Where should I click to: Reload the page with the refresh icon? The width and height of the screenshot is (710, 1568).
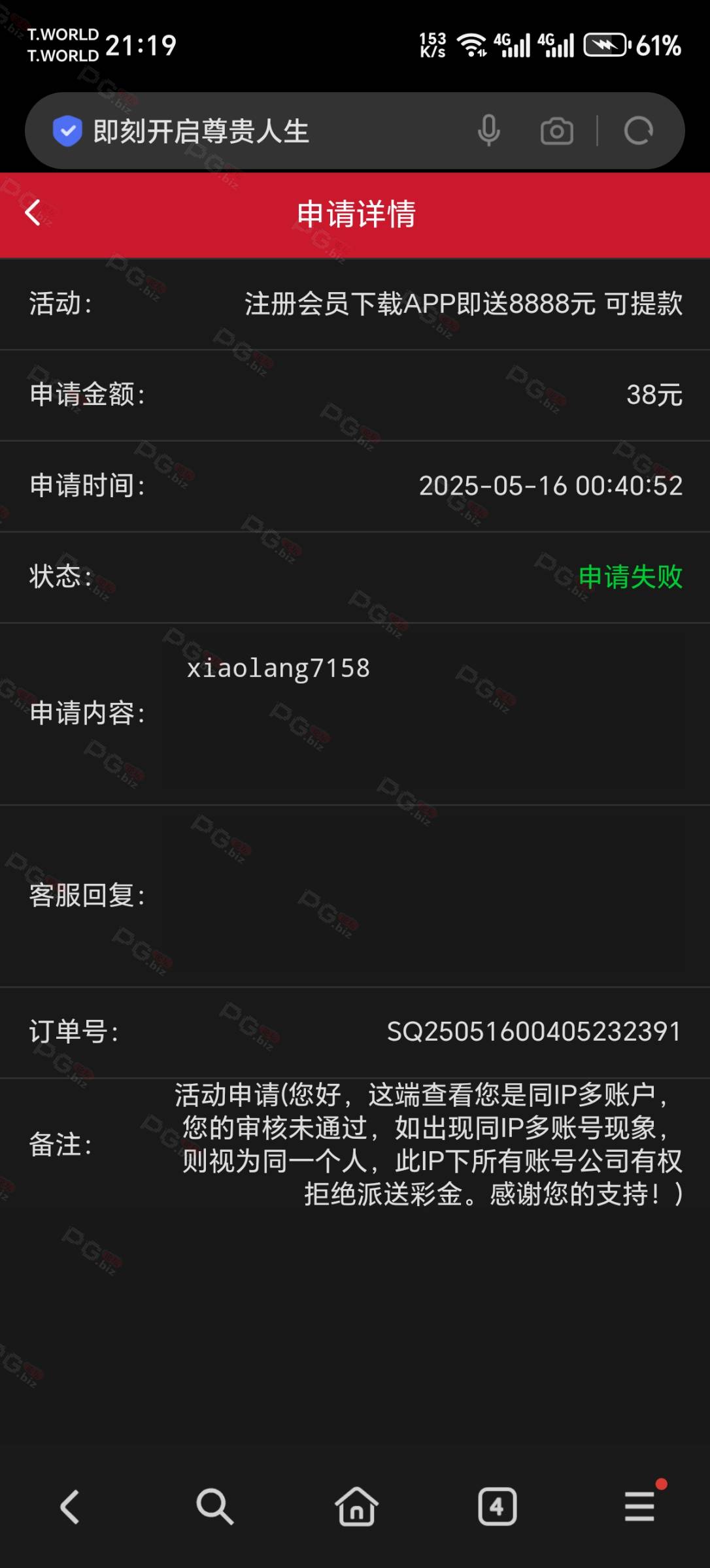point(639,131)
